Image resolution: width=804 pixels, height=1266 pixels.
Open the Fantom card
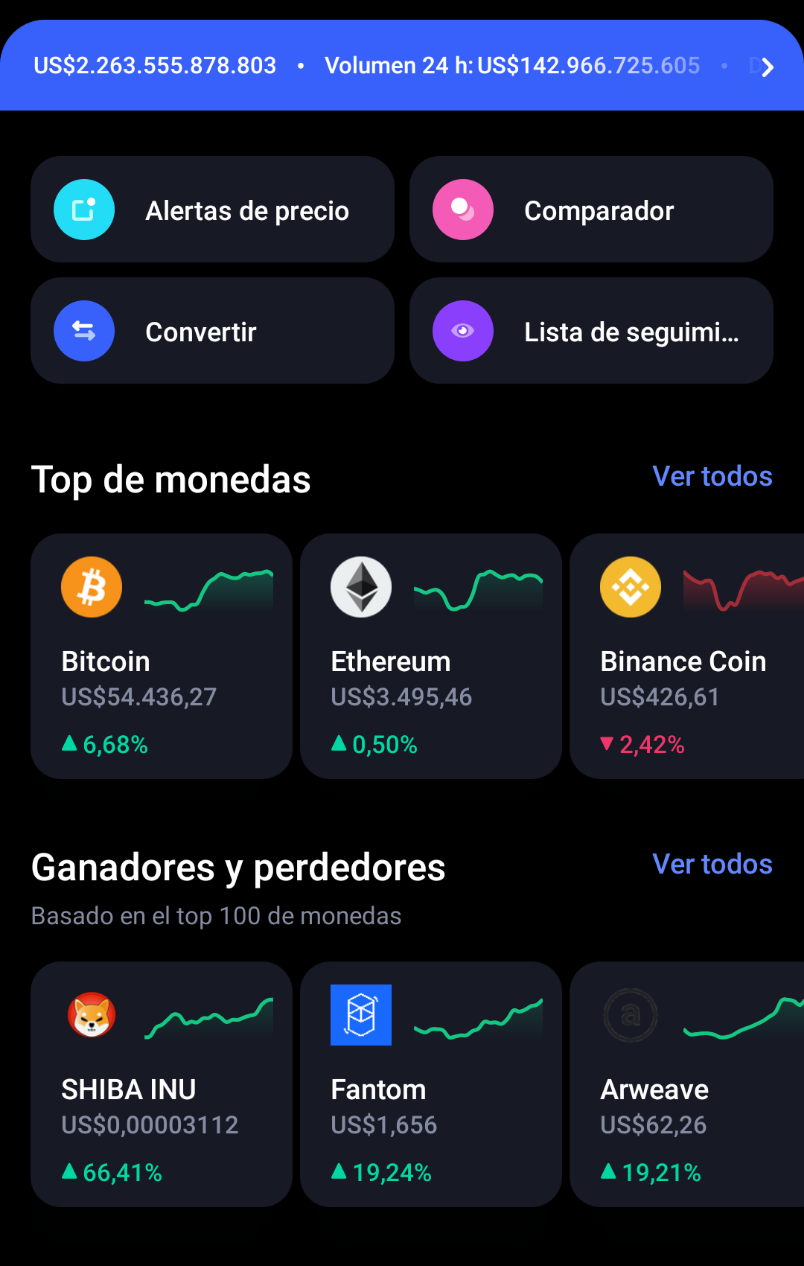click(431, 1084)
